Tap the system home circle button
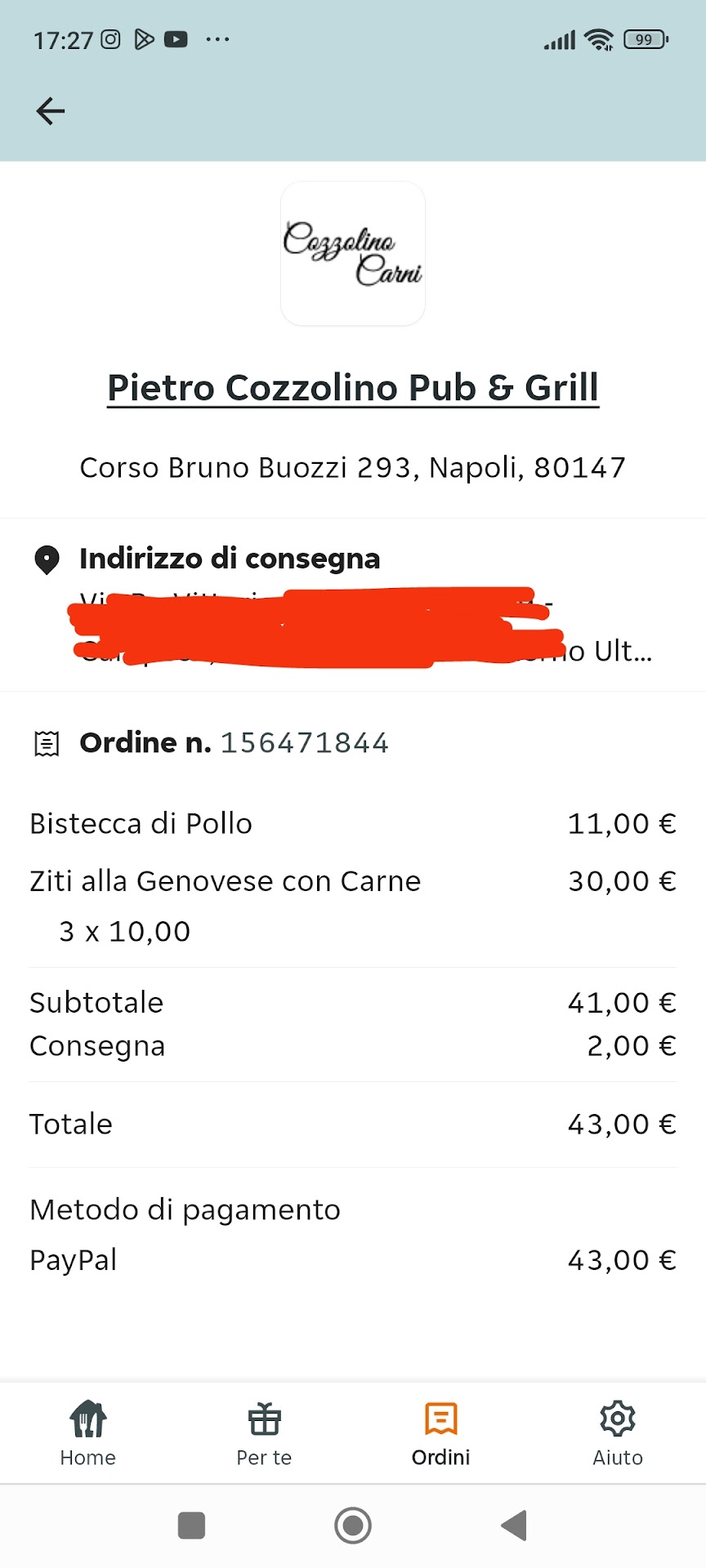 click(x=353, y=1525)
